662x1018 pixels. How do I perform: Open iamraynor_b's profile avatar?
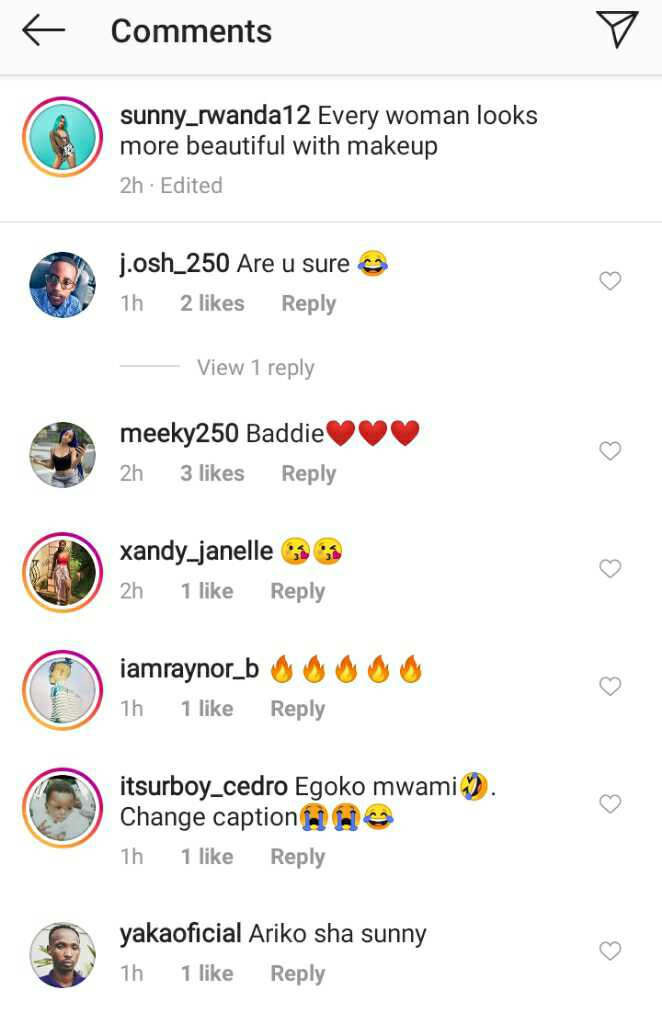tap(62, 689)
